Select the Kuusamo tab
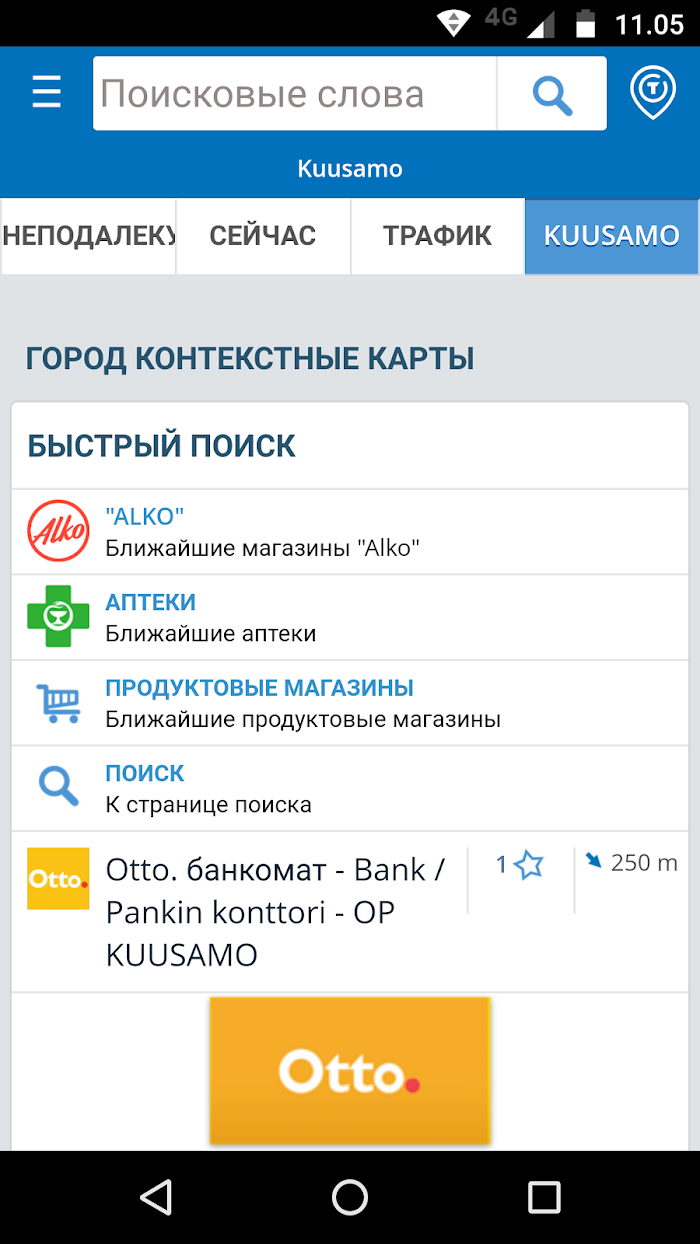 point(612,236)
